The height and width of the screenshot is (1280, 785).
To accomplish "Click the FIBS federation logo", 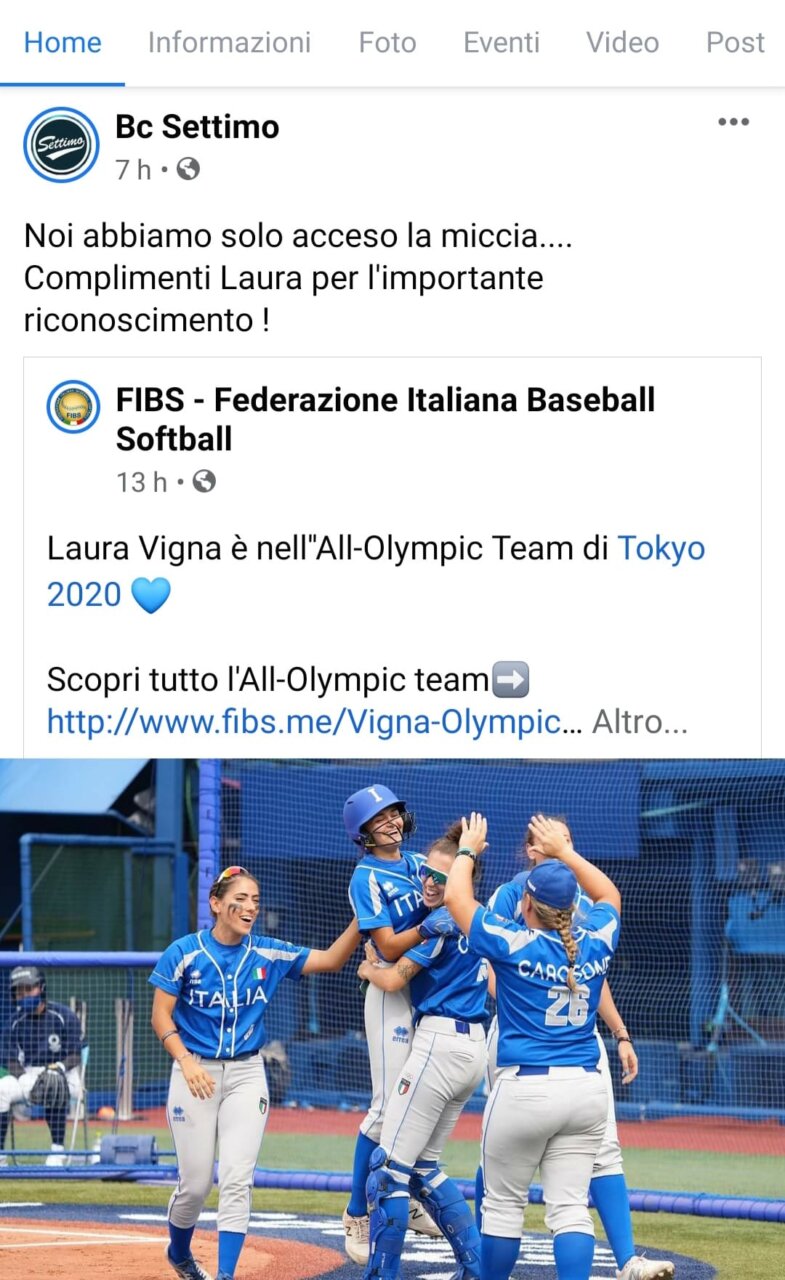I will coord(72,404).
